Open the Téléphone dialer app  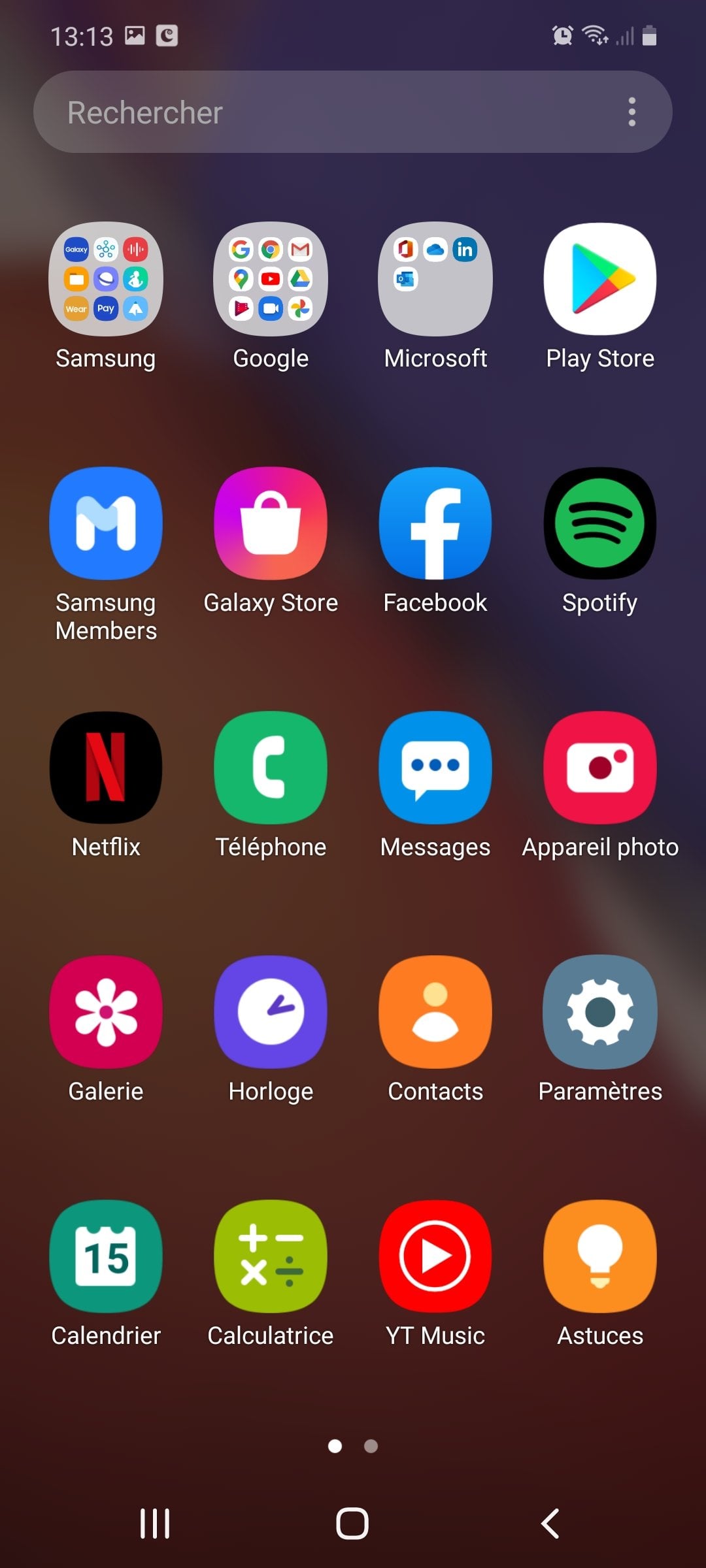tap(271, 768)
